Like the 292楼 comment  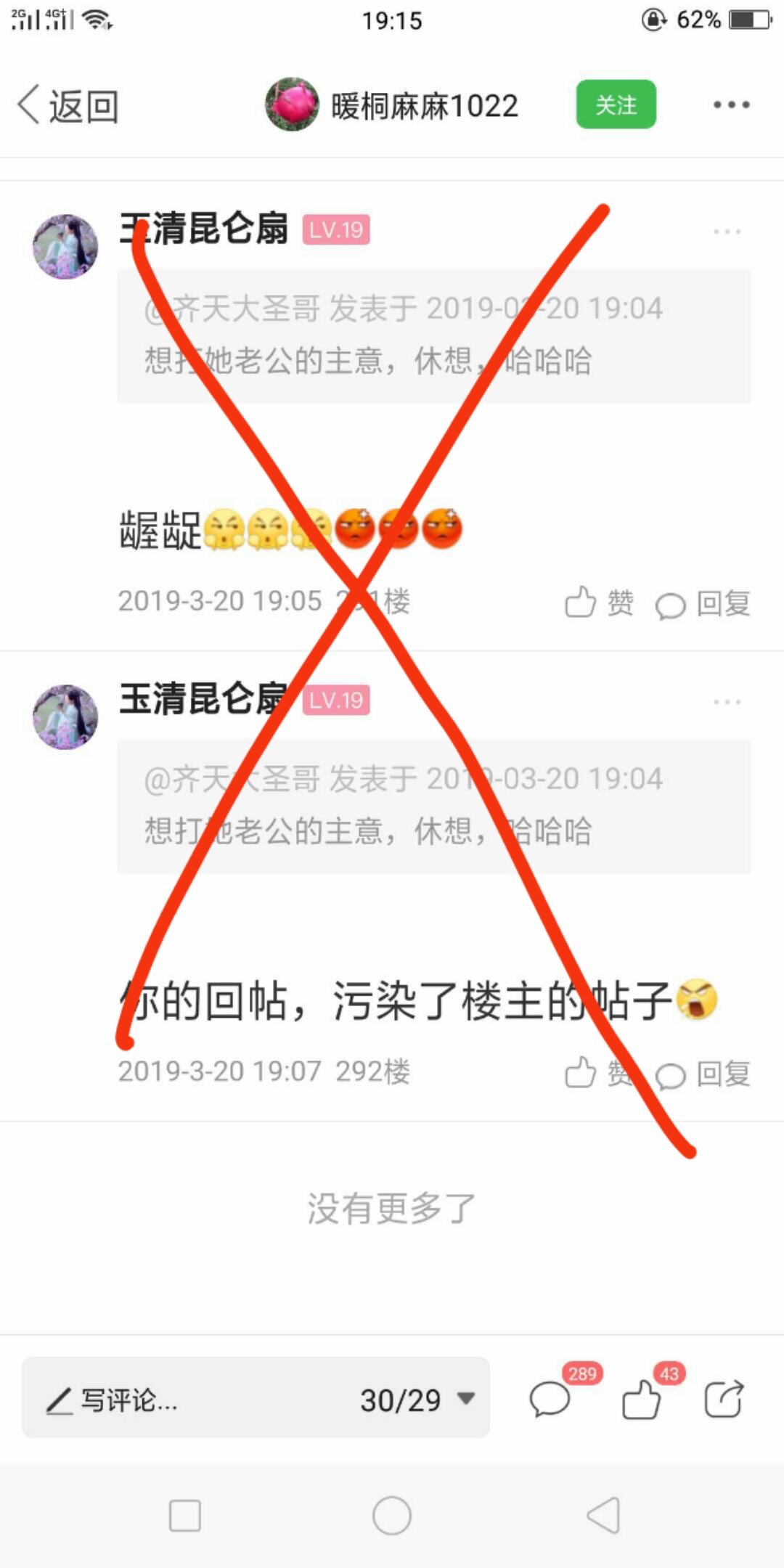point(600,1073)
